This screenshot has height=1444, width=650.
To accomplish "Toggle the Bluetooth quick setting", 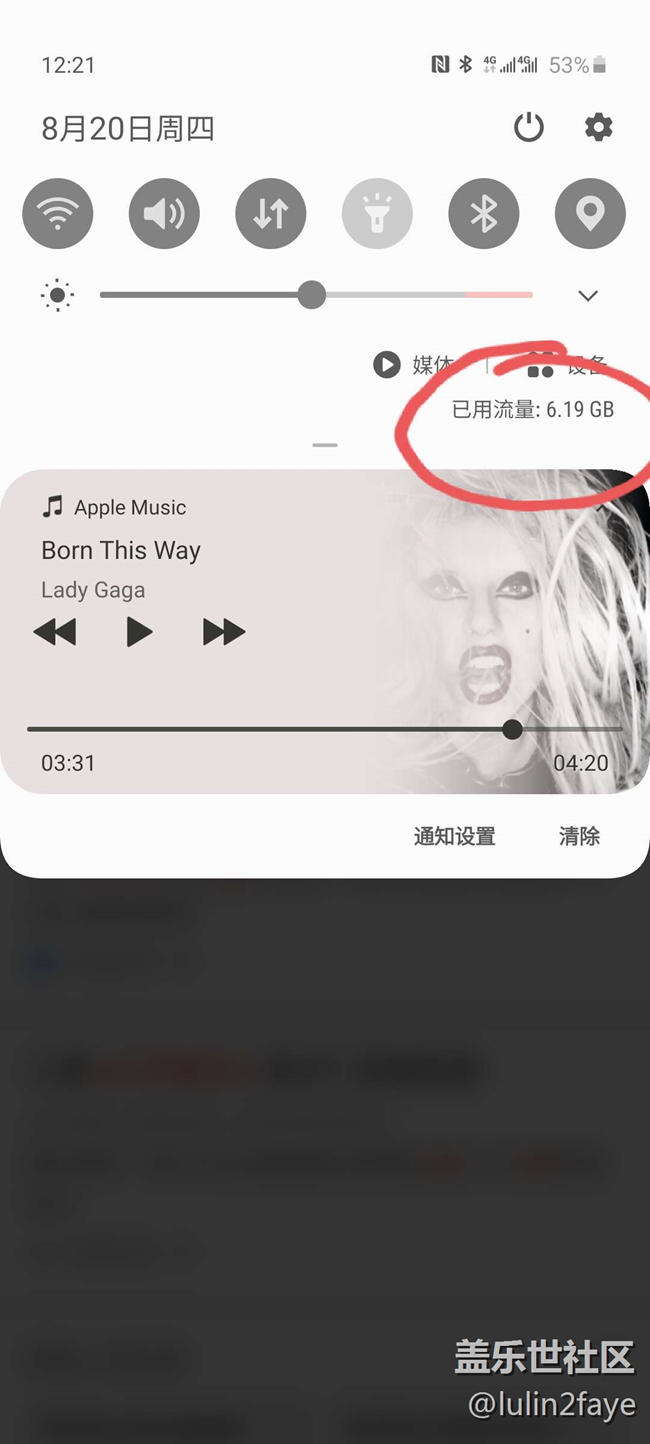I will 484,214.
